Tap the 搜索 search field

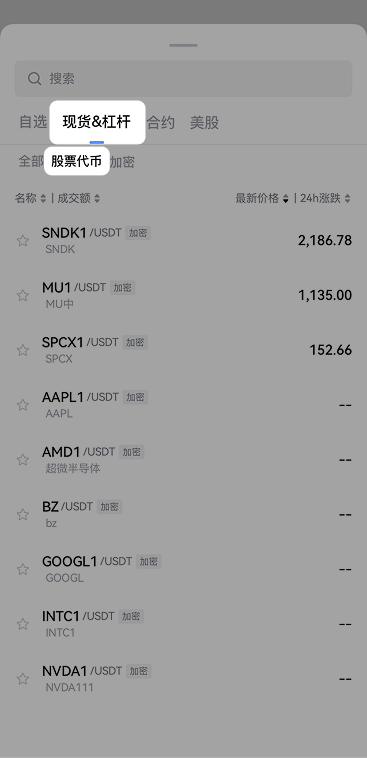[183, 78]
